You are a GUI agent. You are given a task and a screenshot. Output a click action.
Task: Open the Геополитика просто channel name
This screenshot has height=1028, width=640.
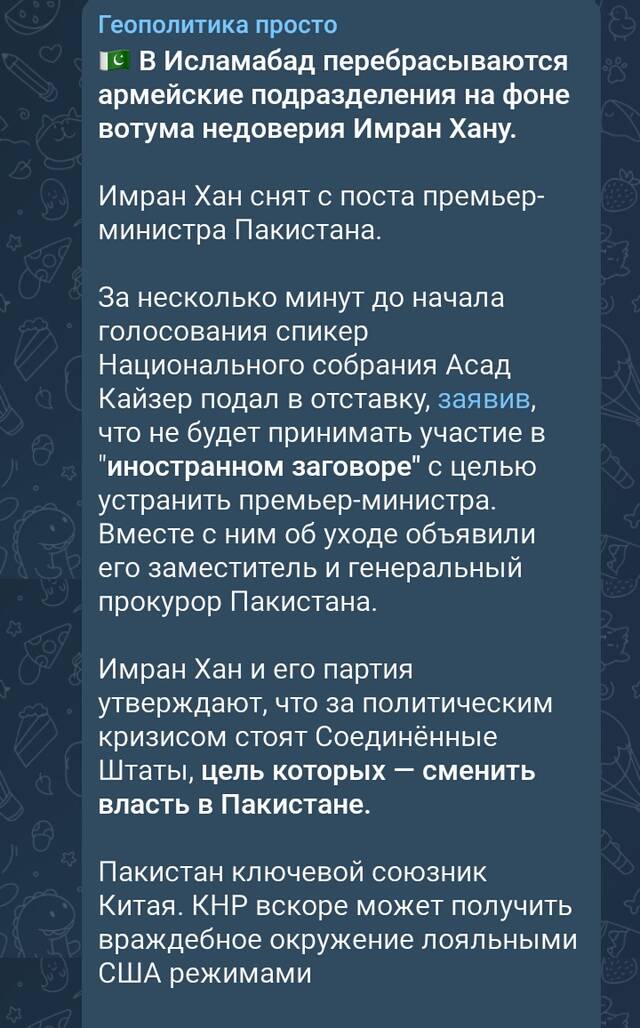[218, 26]
